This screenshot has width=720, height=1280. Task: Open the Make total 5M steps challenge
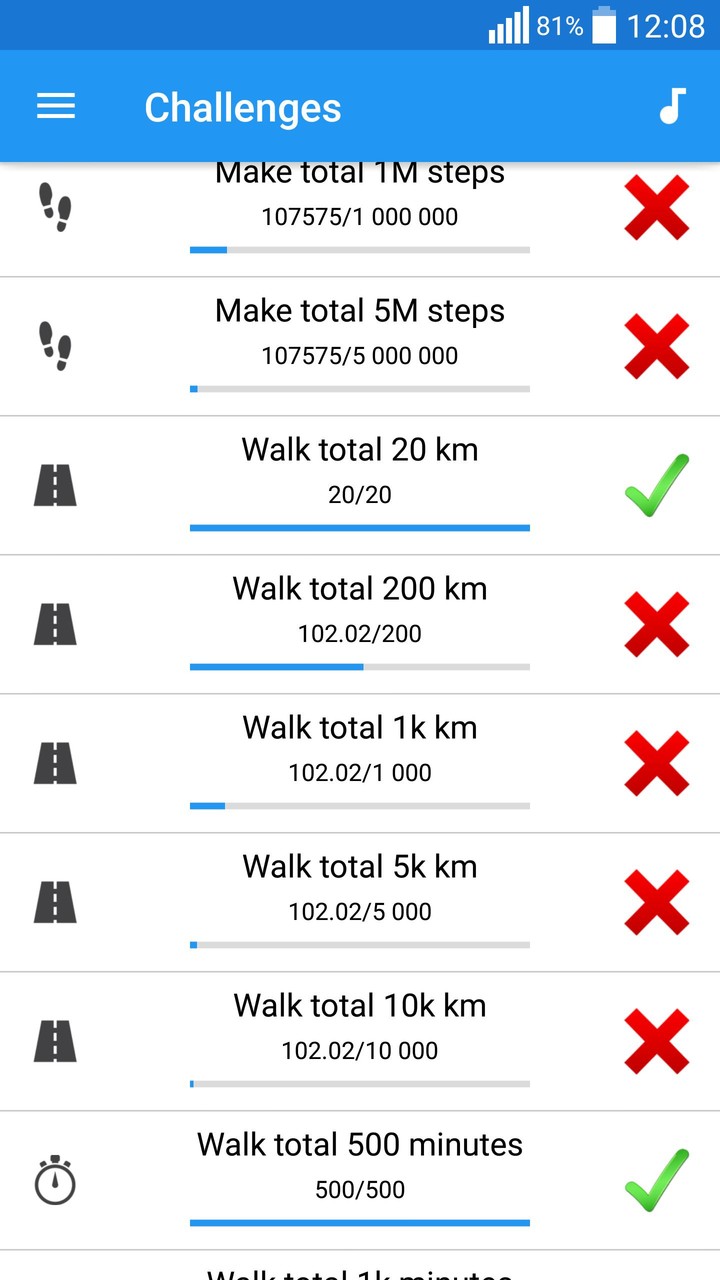(x=360, y=346)
